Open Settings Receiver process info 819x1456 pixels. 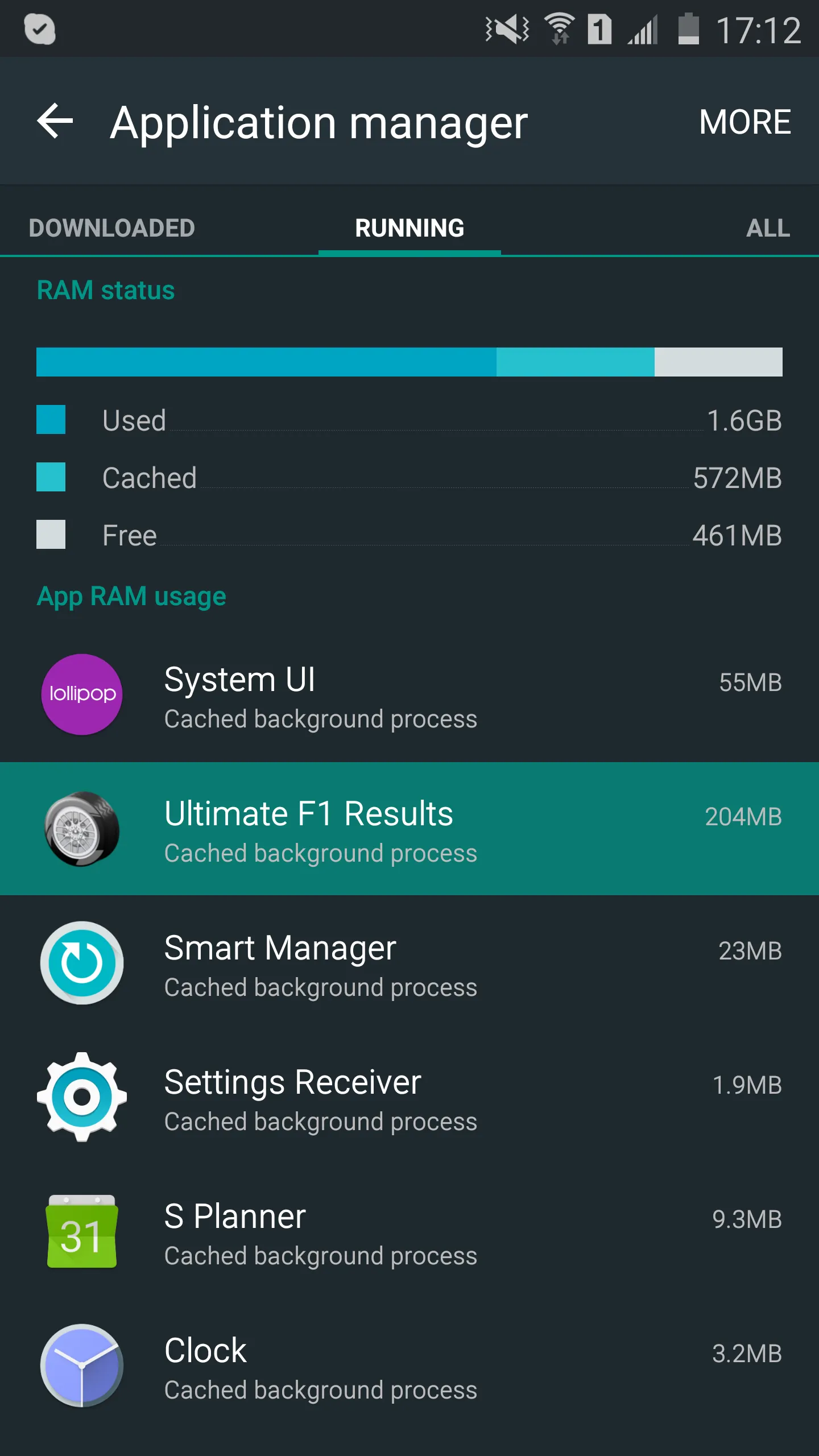click(409, 1098)
